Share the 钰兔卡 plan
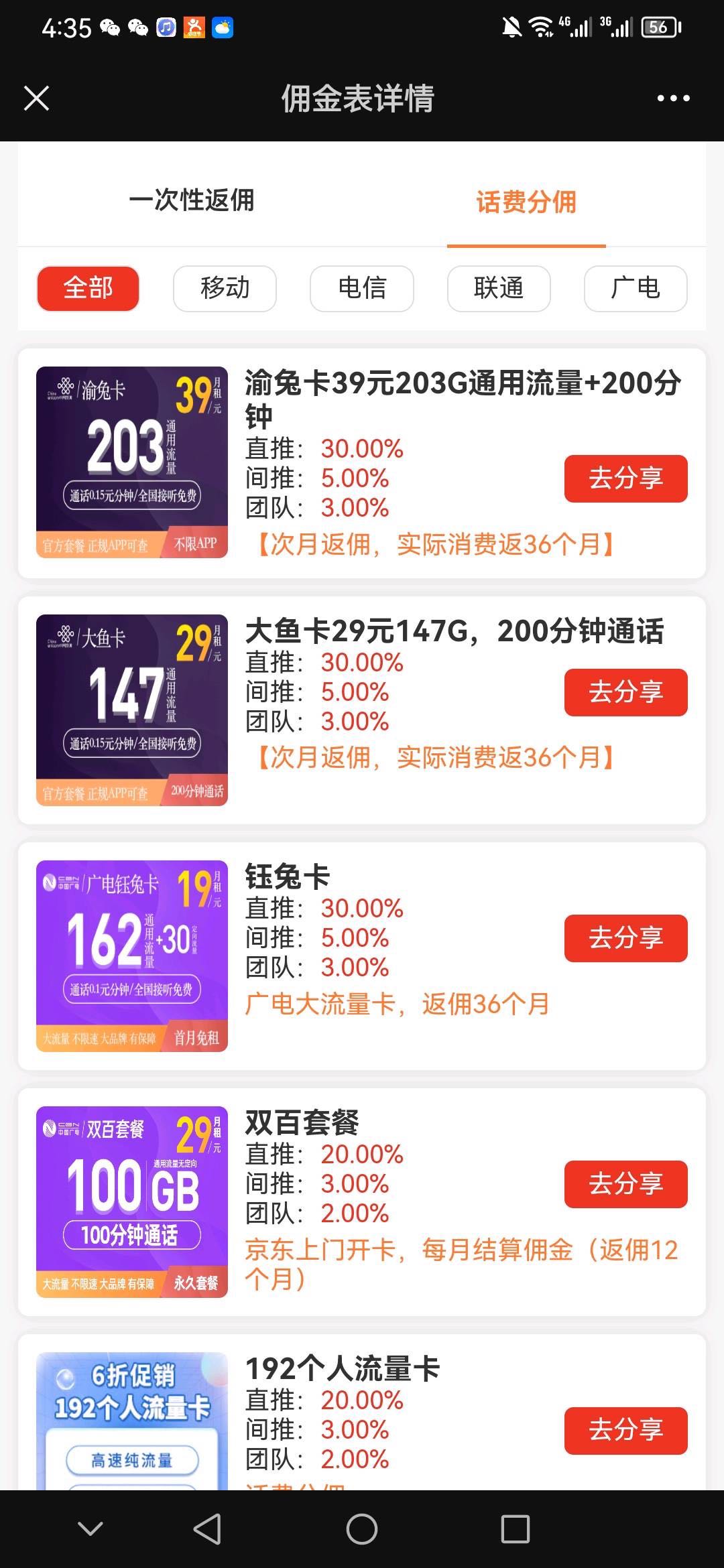The width and height of the screenshot is (724, 1568). [625, 938]
